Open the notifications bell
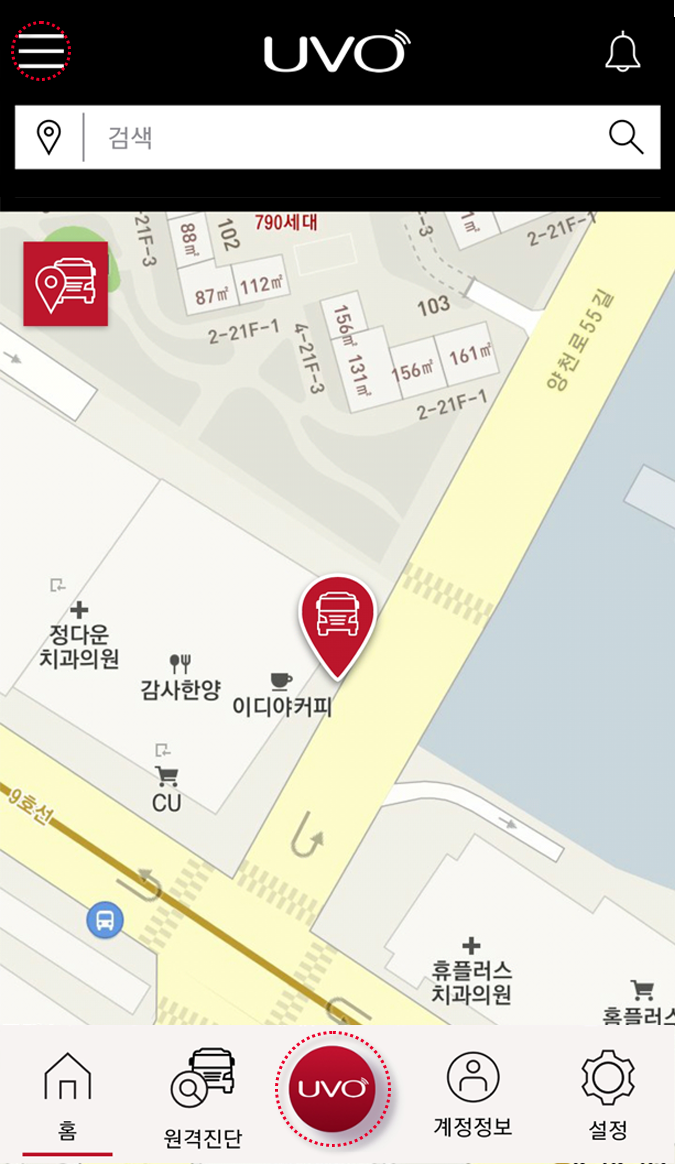Screen dimensions: 675x1164 pyautogui.click(x=622, y=52)
